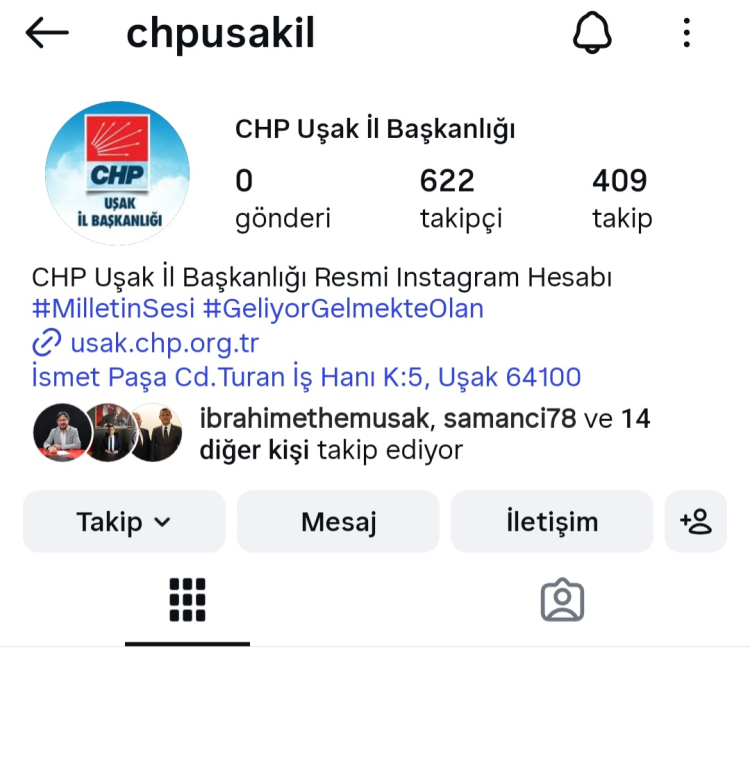Go back using the arrow icon
The image size is (750, 763).
tap(47, 33)
